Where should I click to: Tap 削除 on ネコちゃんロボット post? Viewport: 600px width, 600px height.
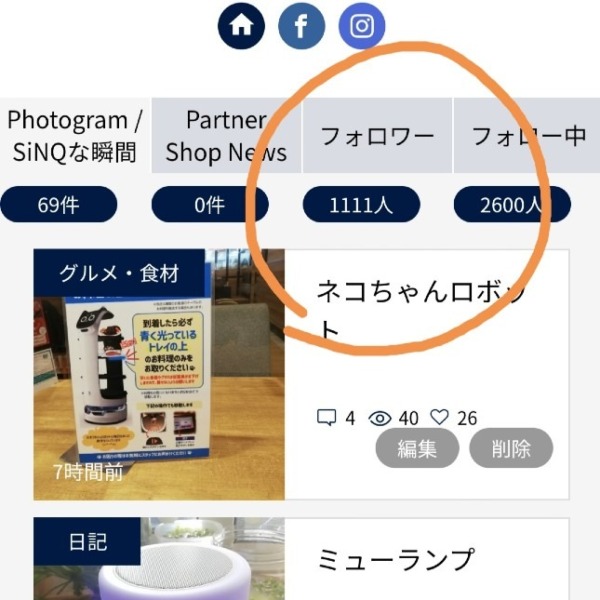point(510,449)
